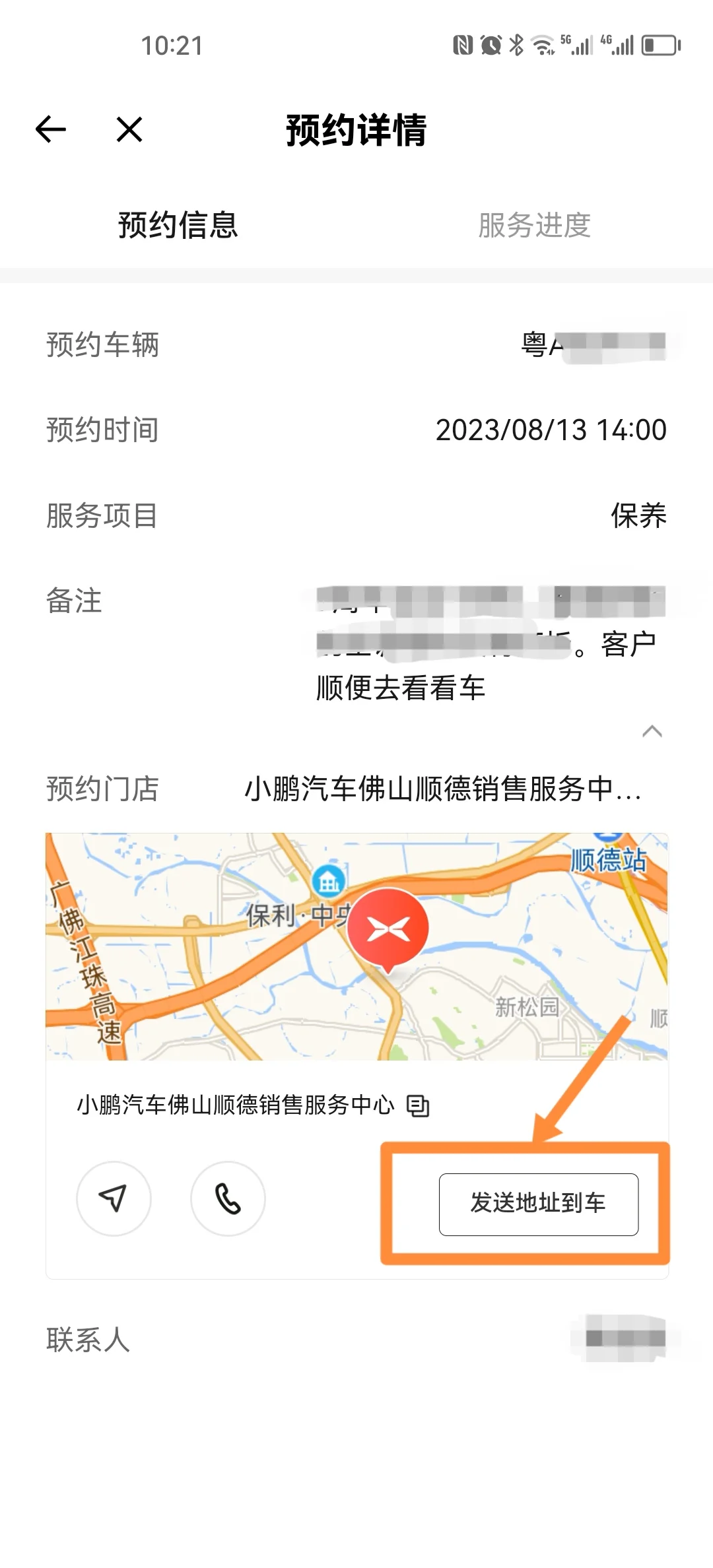Copy the store name 小鹏汽车佛山顺德销售服务中心

418,1105
